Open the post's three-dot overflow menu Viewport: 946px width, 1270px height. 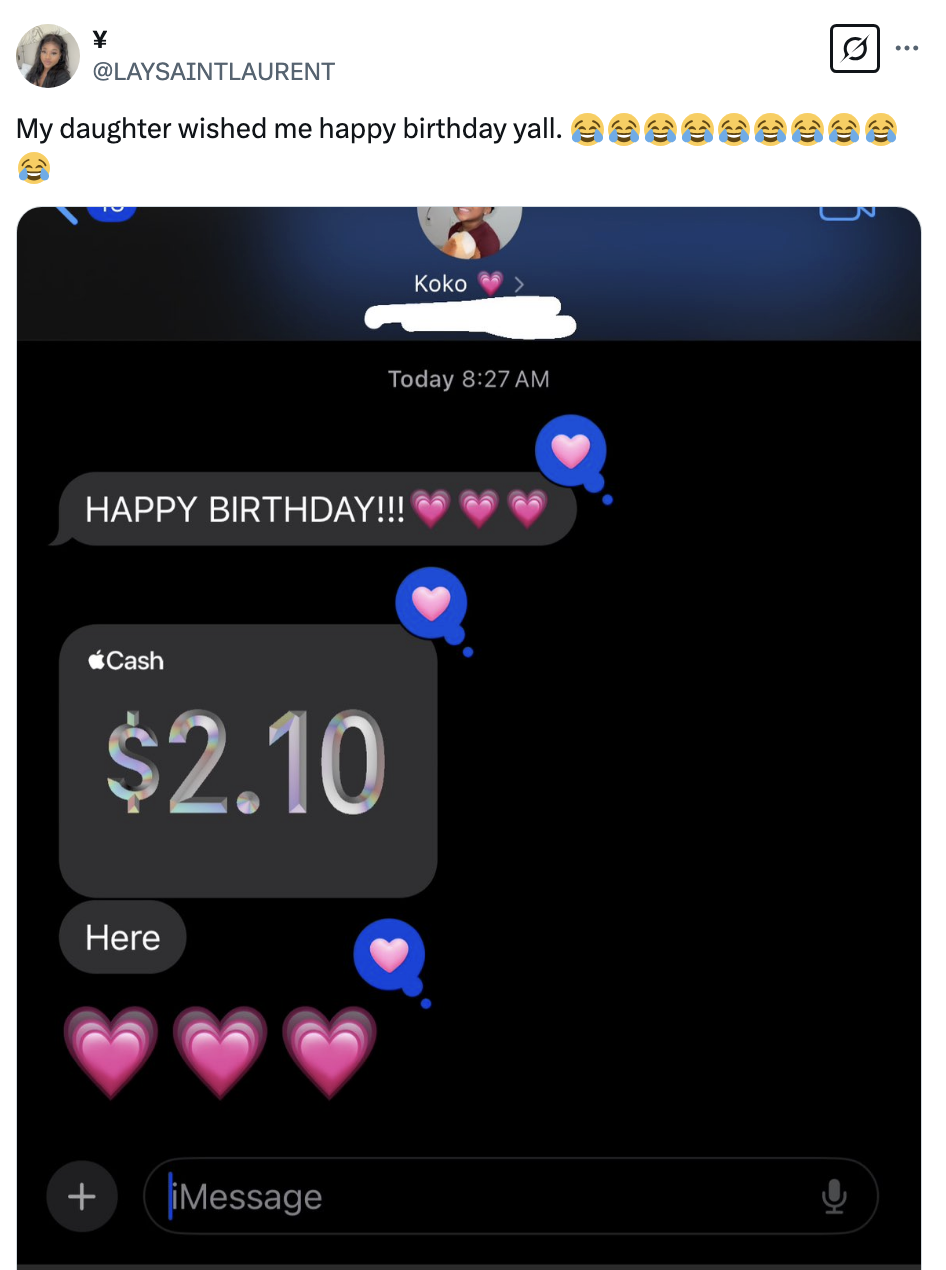click(907, 48)
